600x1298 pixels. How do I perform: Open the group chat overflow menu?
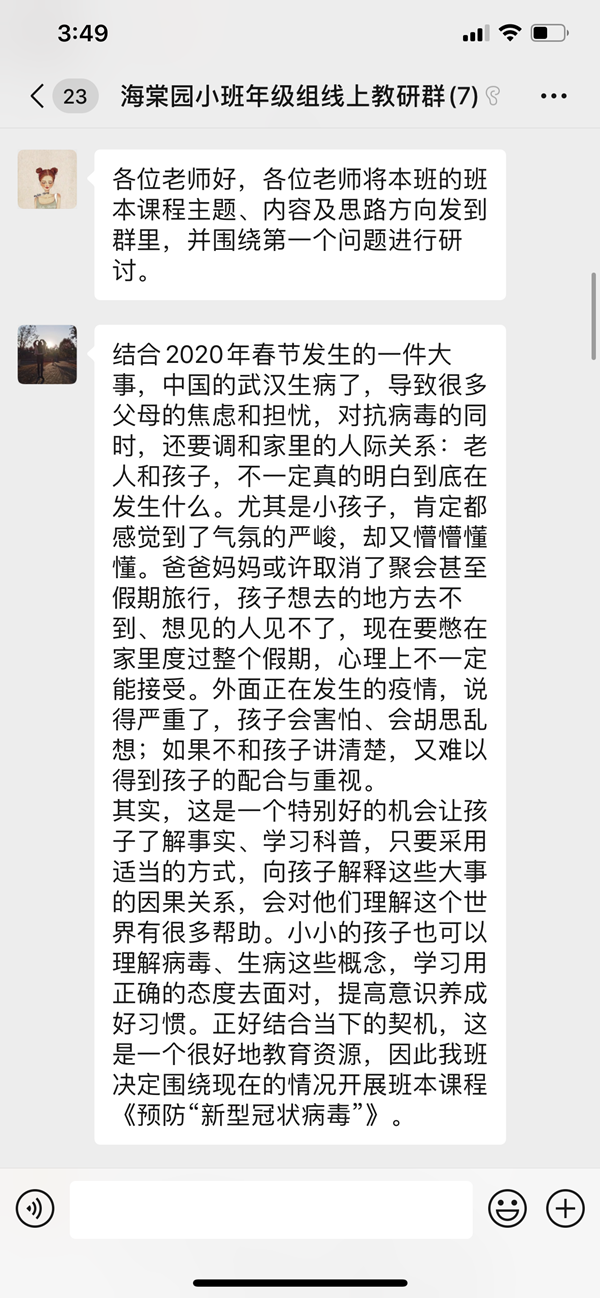pos(553,96)
